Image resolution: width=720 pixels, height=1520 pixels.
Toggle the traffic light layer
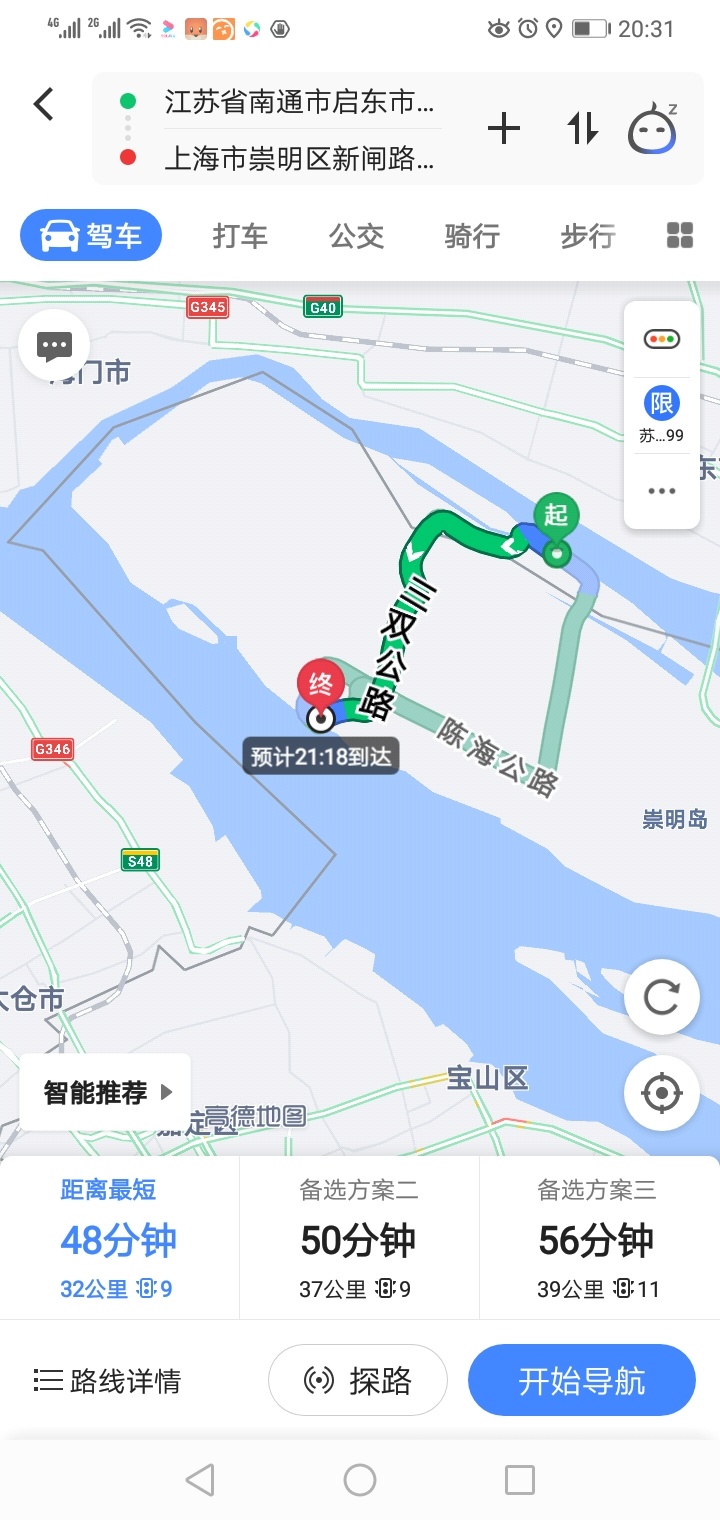point(661,340)
